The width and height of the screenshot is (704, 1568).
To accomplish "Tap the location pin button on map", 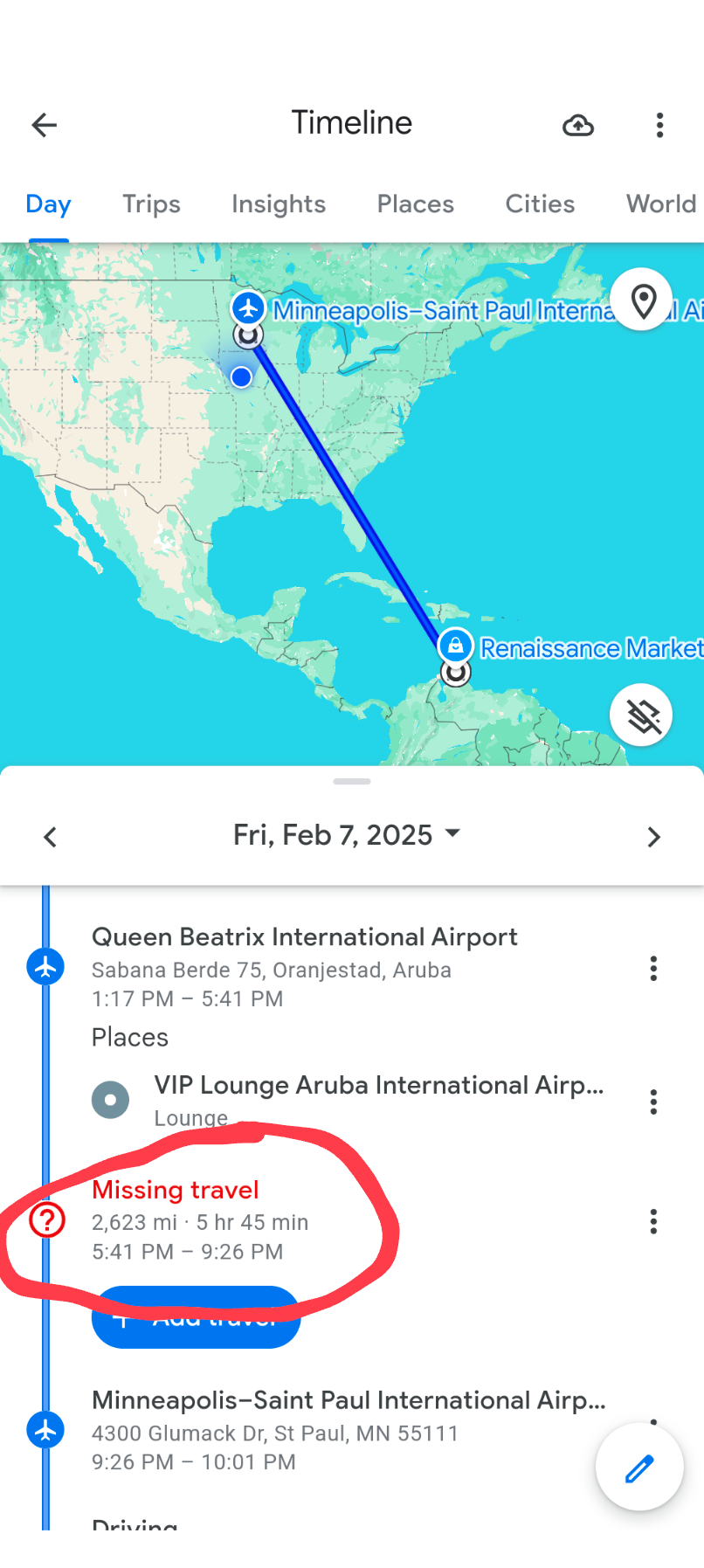I will [642, 300].
